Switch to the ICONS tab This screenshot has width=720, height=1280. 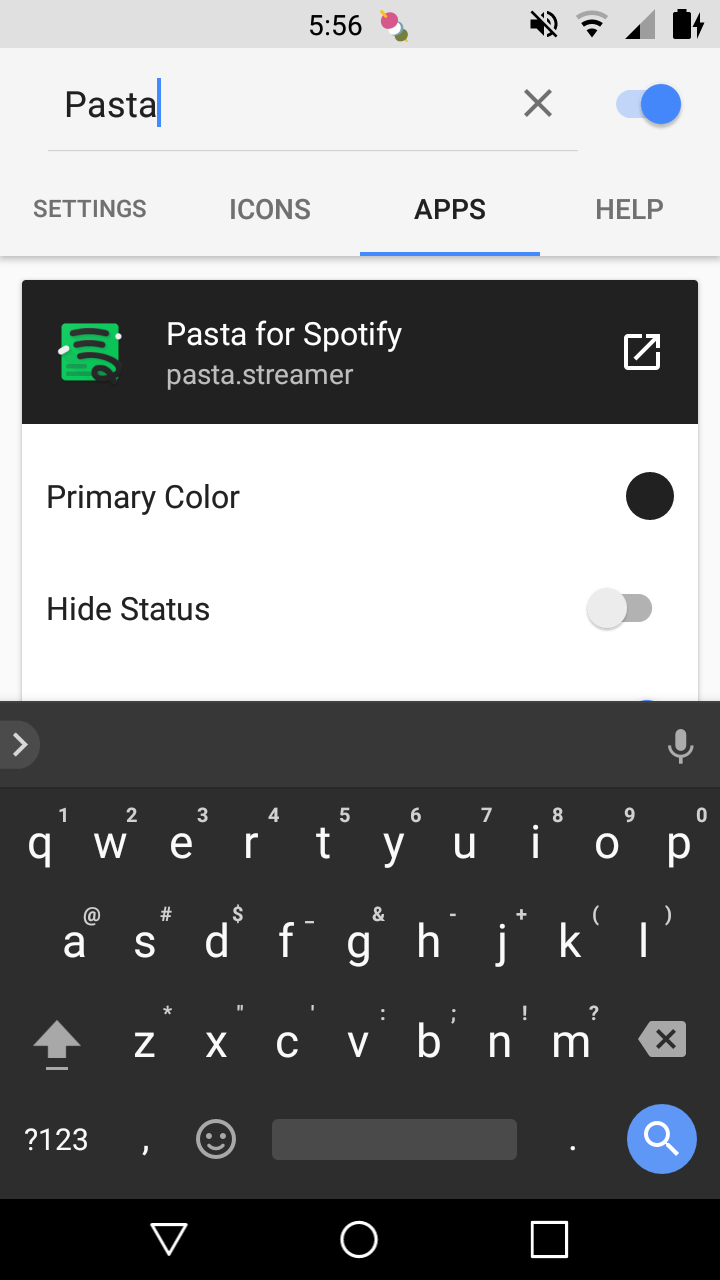(x=269, y=209)
